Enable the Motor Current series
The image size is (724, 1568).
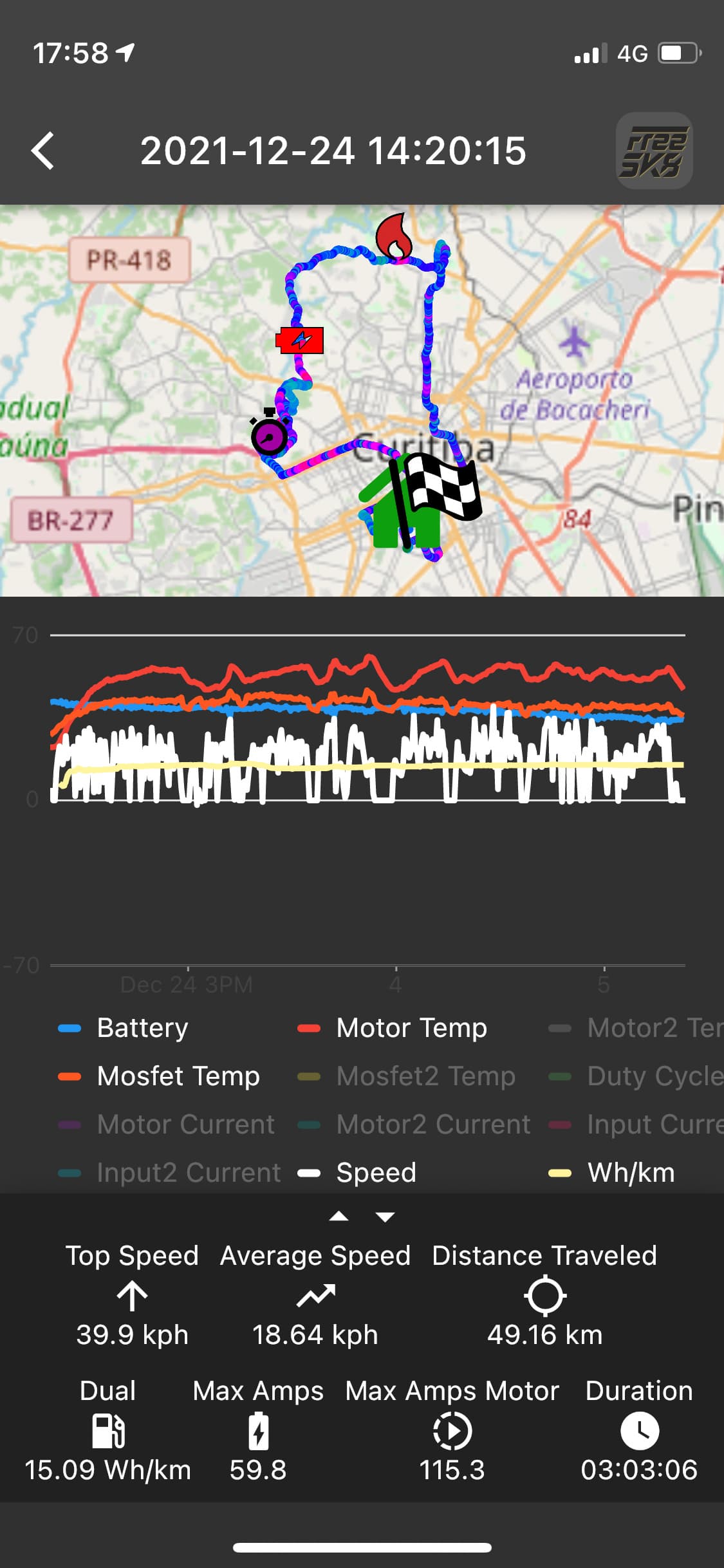[185, 1125]
